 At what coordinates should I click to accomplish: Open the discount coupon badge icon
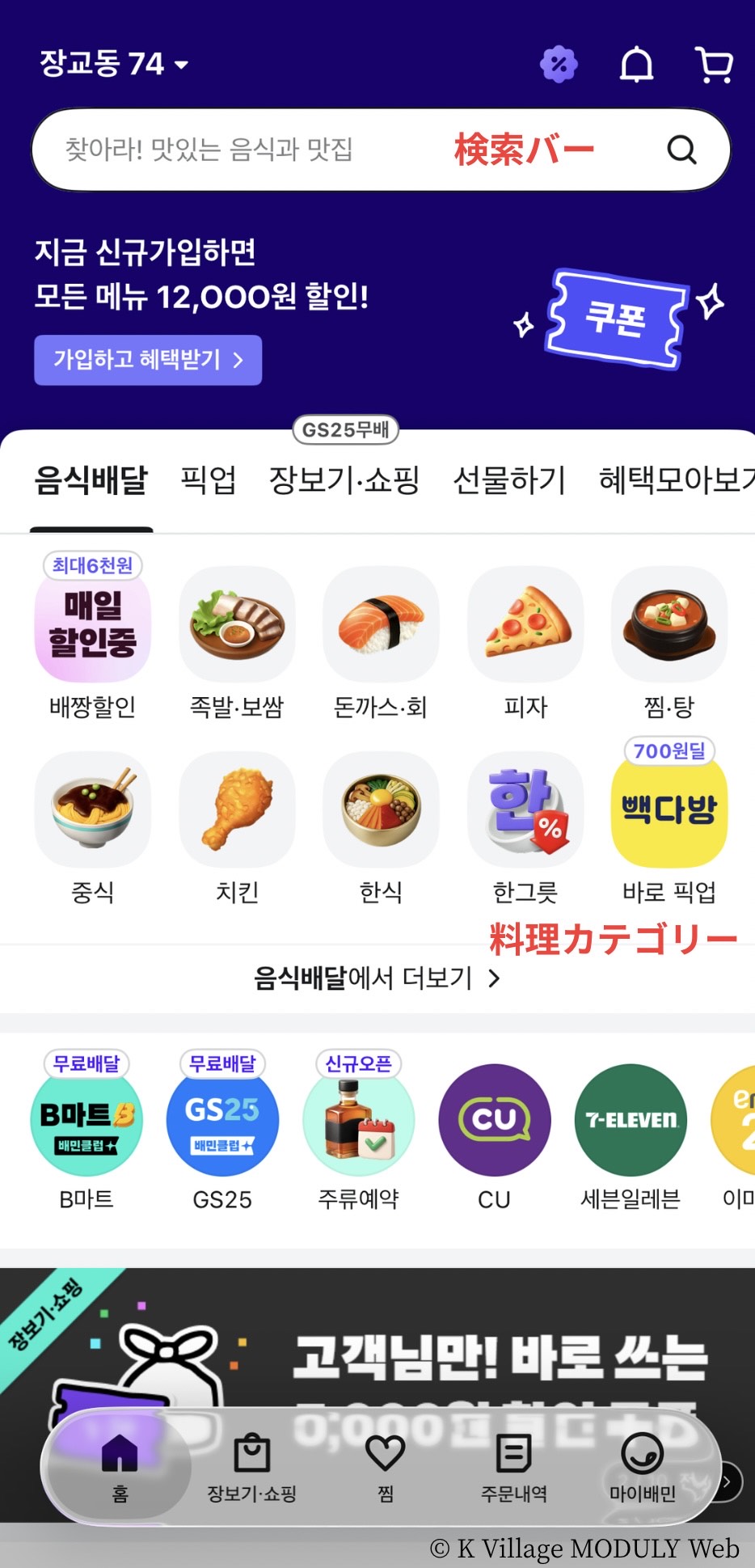click(x=559, y=64)
